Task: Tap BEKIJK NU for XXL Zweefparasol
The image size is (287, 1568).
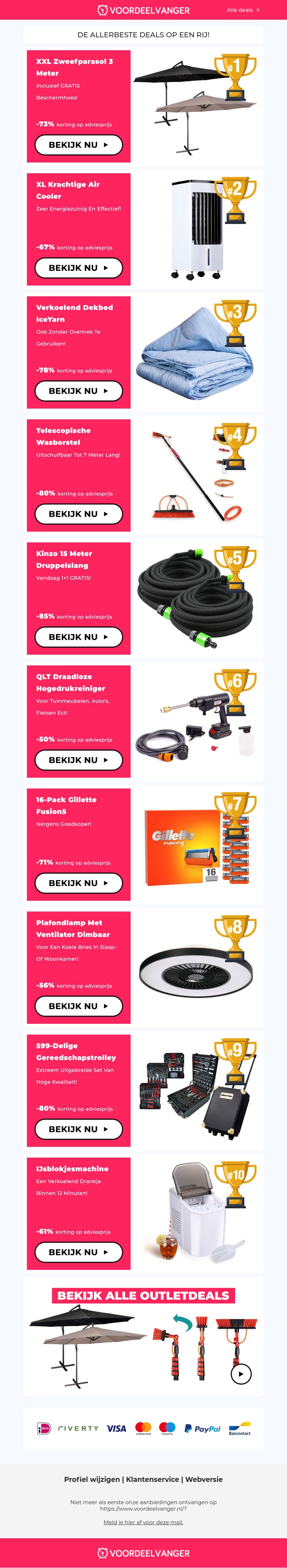Action: pos(79,145)
